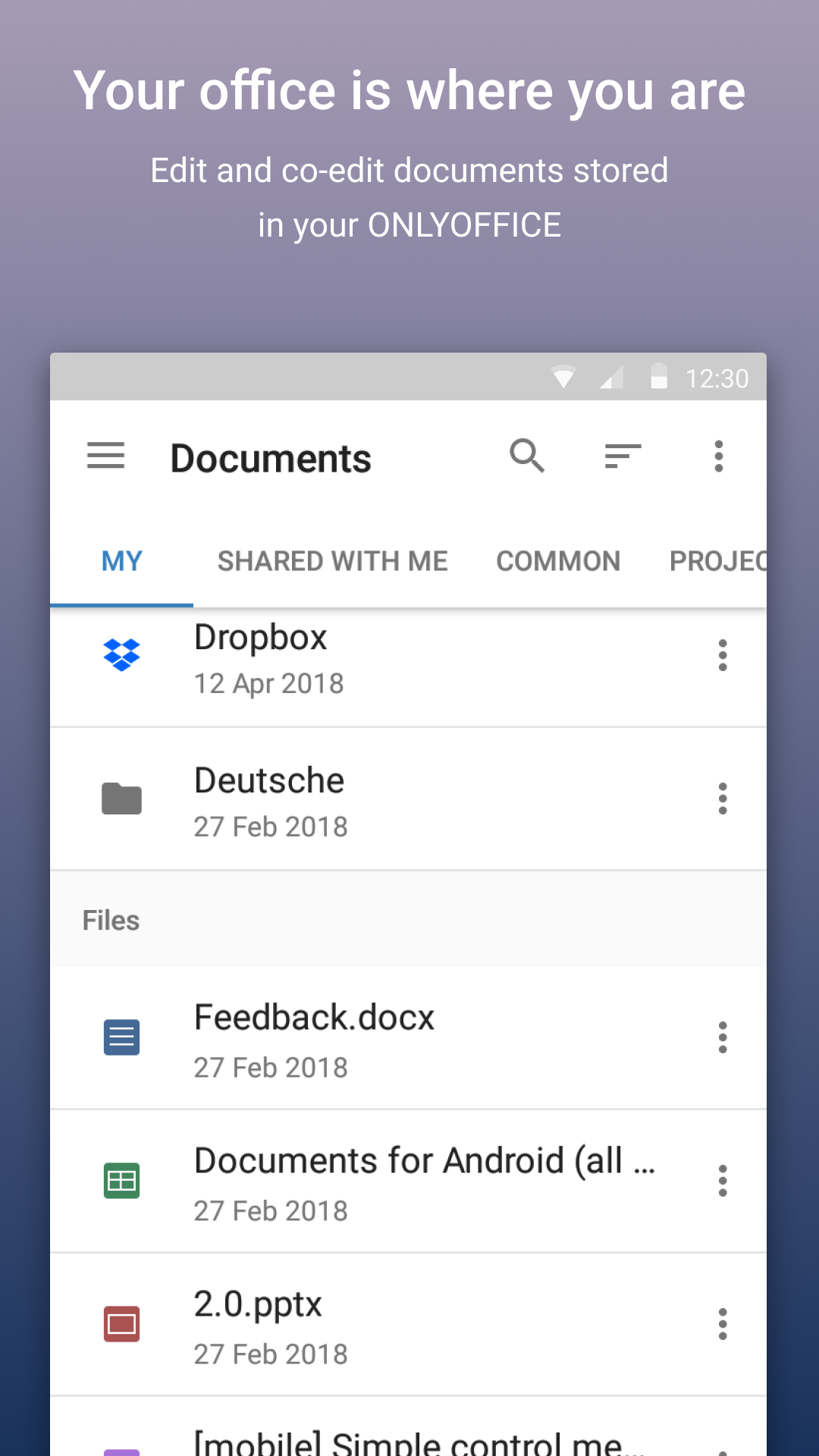
Task: Open the overflow menu in the toolbar
Action: pyautogui.click(x=718, y=456)
